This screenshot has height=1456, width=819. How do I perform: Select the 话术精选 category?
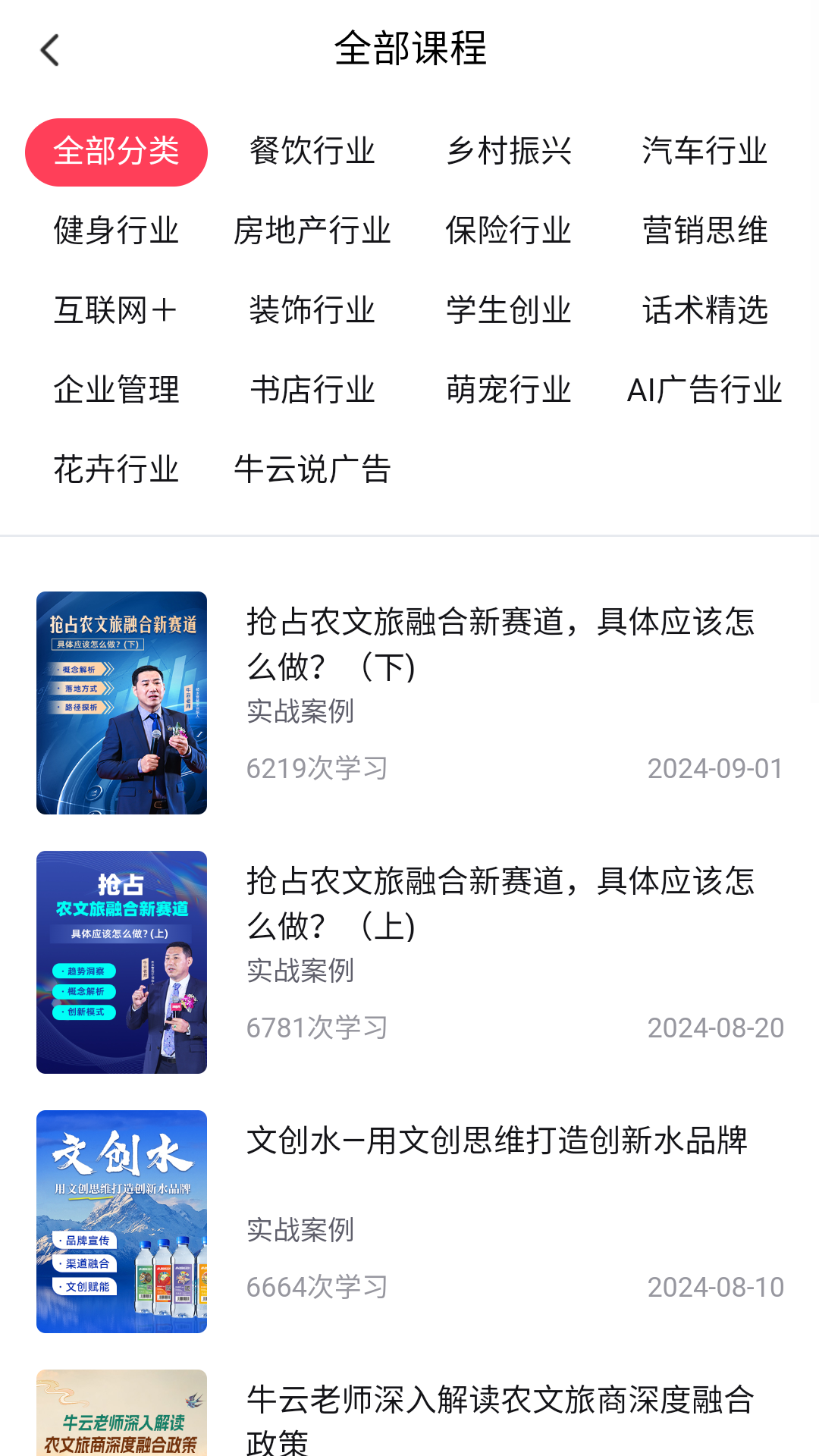tap(704, 310)
